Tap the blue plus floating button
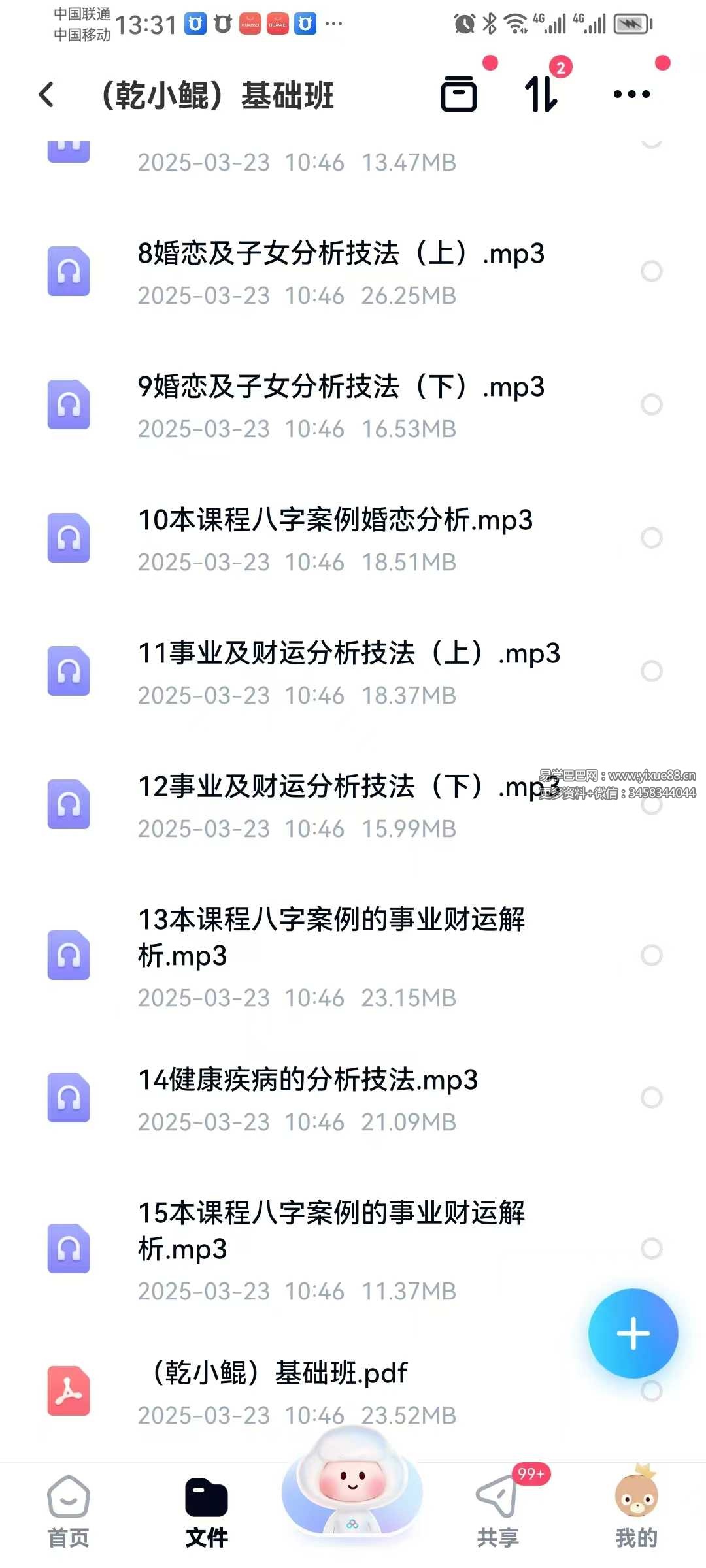The height and width of the screenshot is (1568, 706). point(633,1333)
